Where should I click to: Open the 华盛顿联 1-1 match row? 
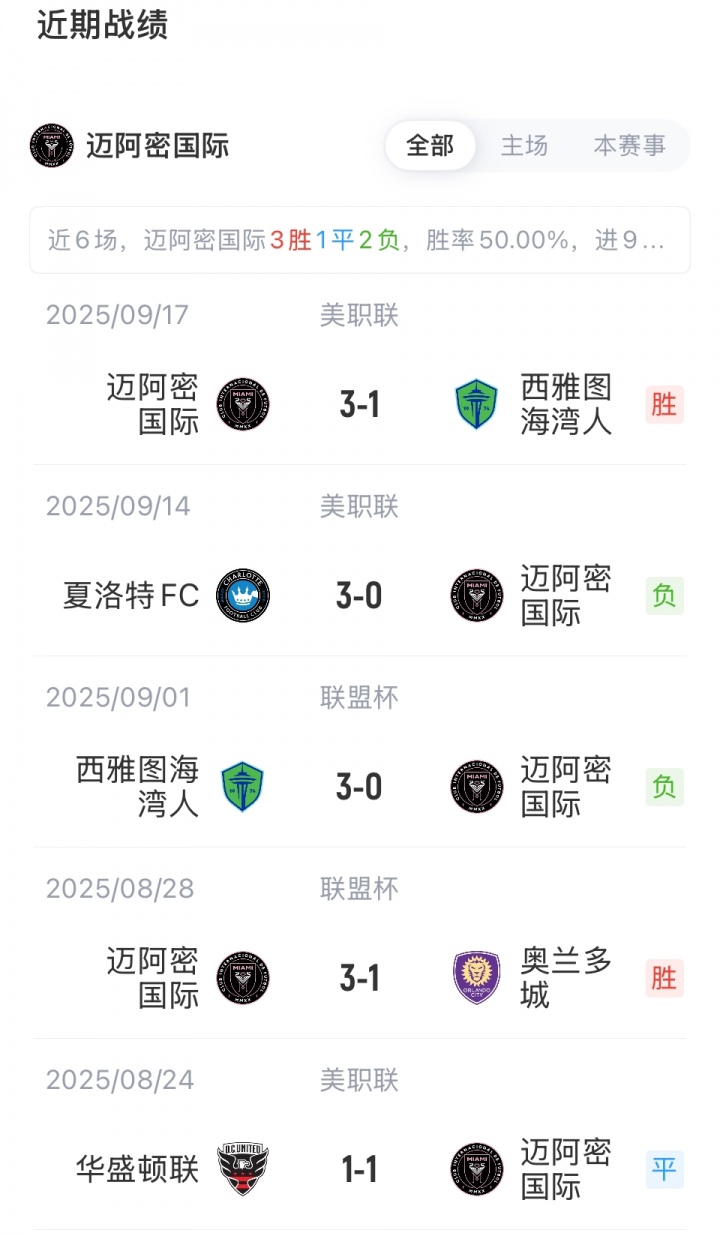[x=360, y=1169]
